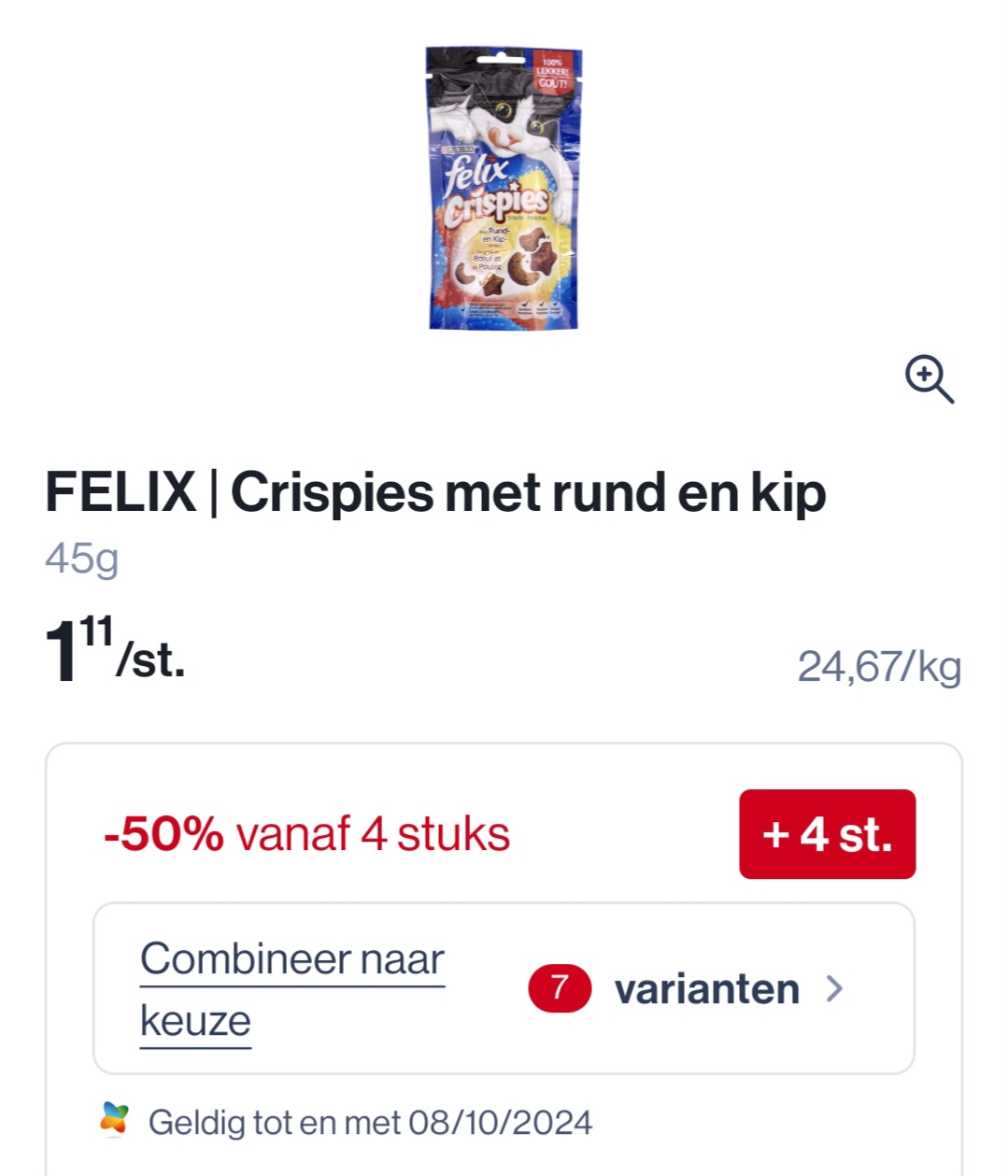Click the red badge showing 7
Viewport: 1008px width, 1176px height.
tap(558, 989)
